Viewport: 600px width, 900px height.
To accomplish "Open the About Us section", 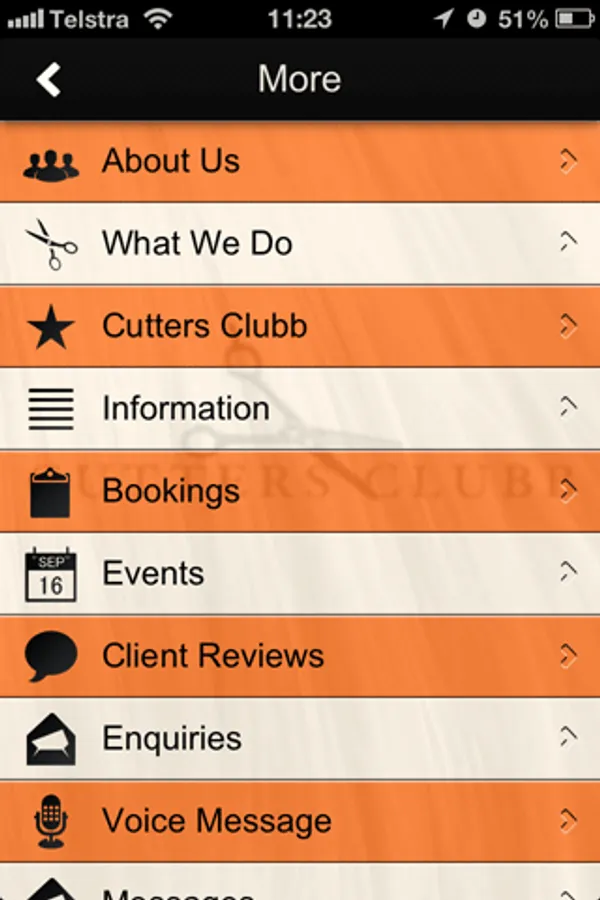I will 300,161.
